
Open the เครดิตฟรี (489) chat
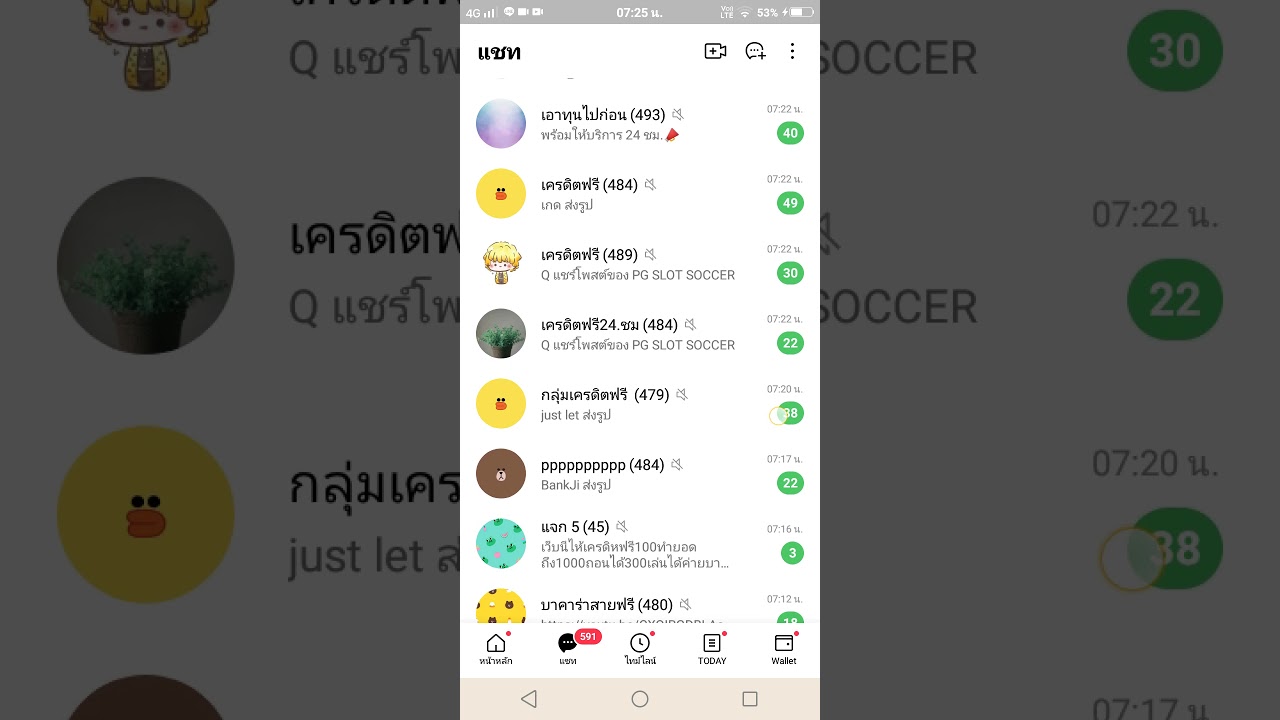pyautogui.click(x=640, y=264)
